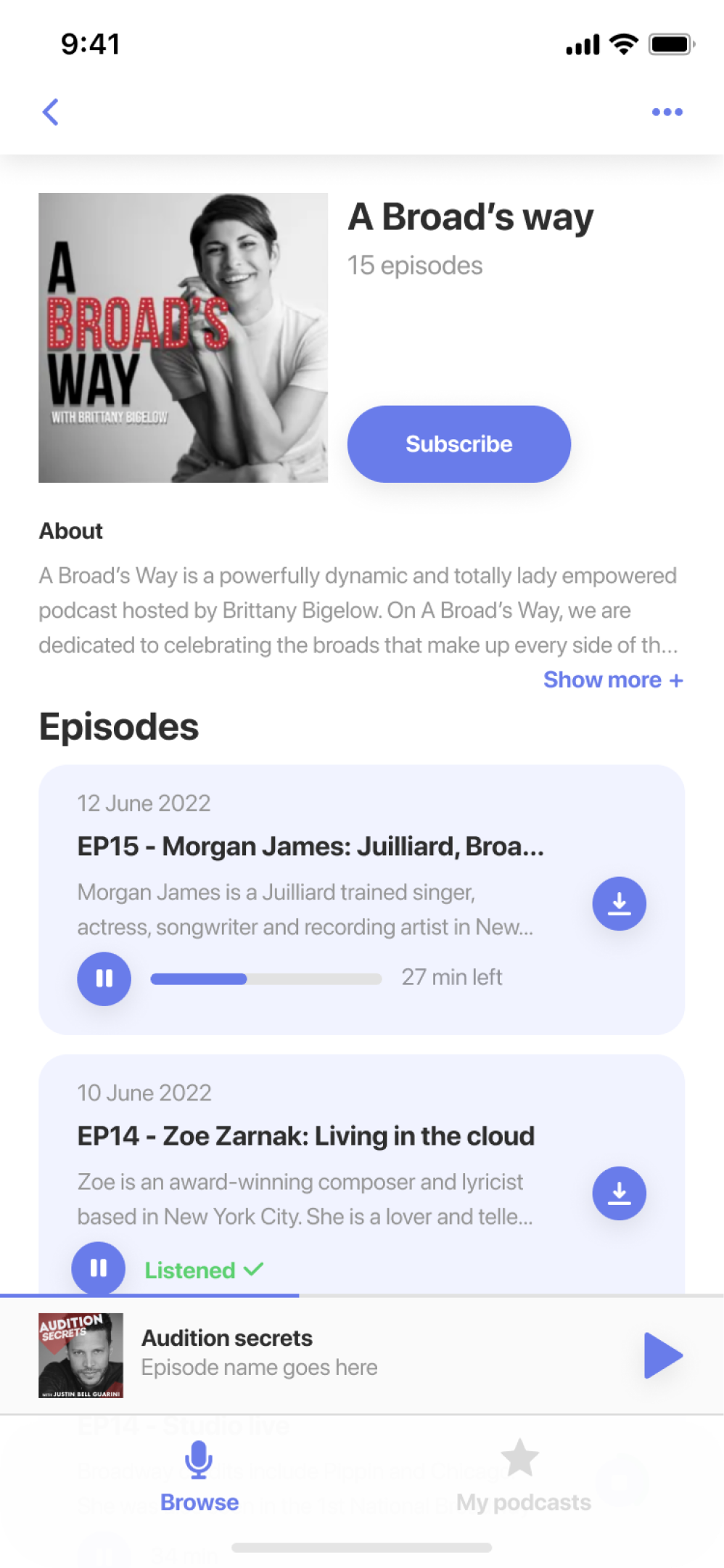Screen dimensions: 724x1568
Task: Download EP14 Zoe Zarnak episode
Action: coord(619,1193)
